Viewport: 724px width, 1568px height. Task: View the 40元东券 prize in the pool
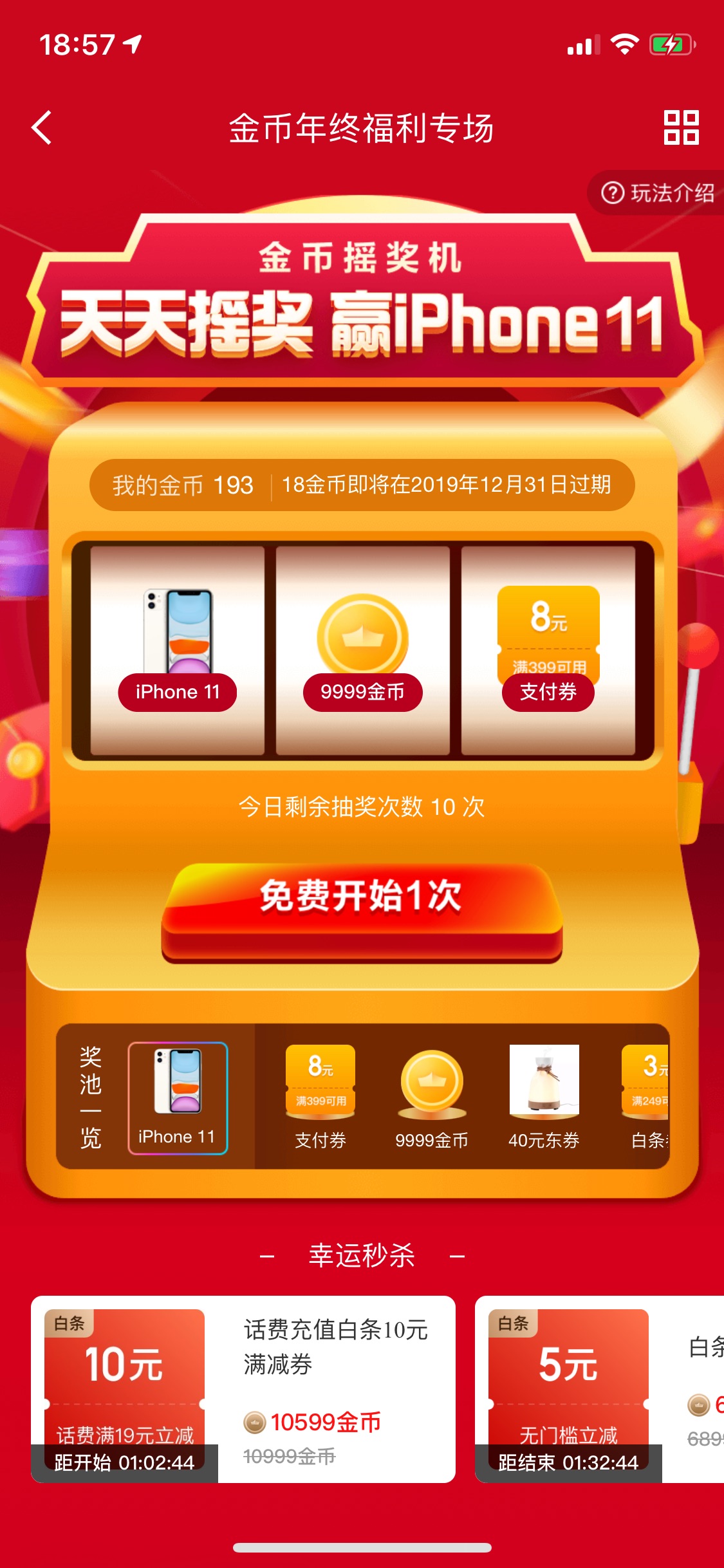point(544,1098)
